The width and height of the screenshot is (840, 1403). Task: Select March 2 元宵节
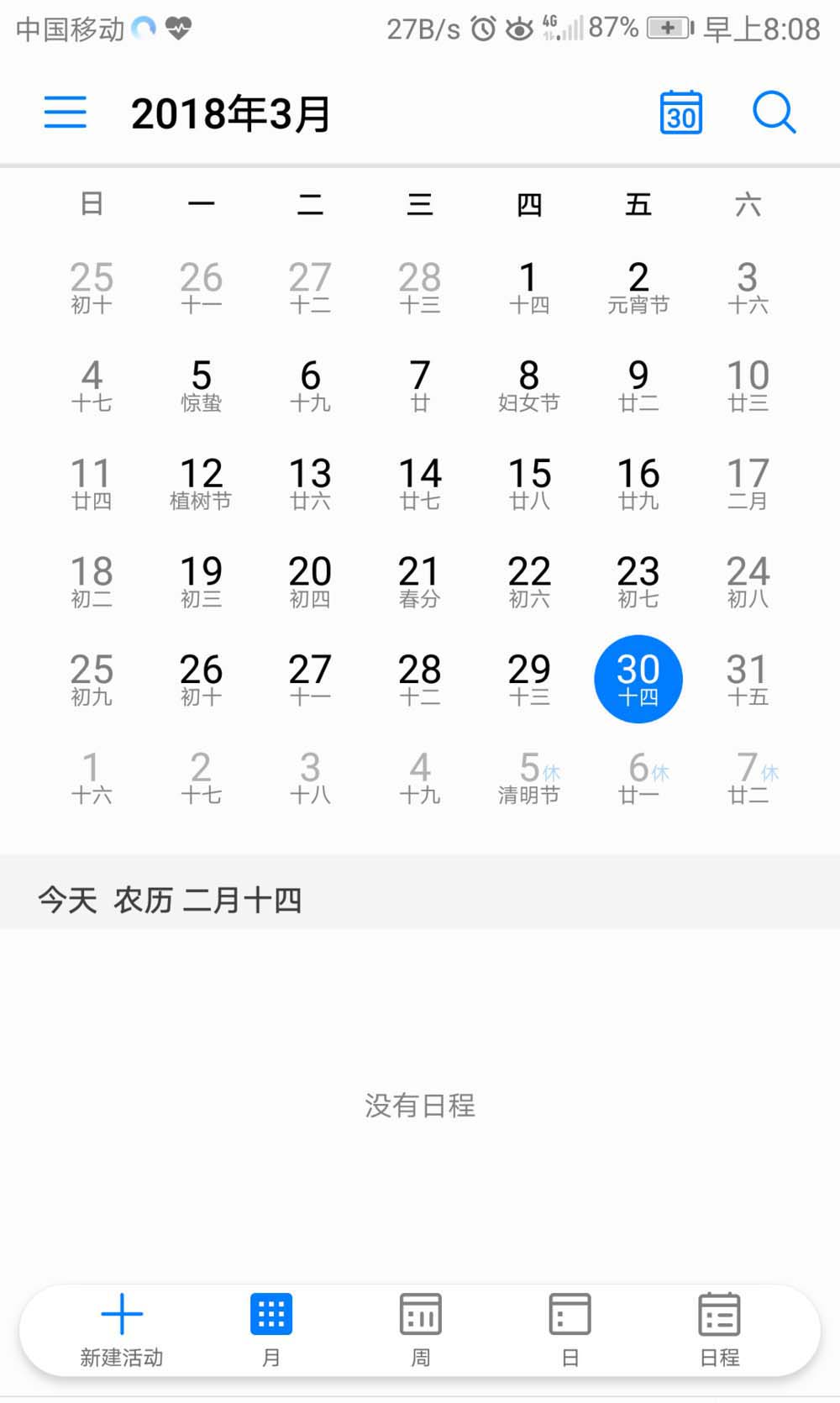[x=638, y=286]
